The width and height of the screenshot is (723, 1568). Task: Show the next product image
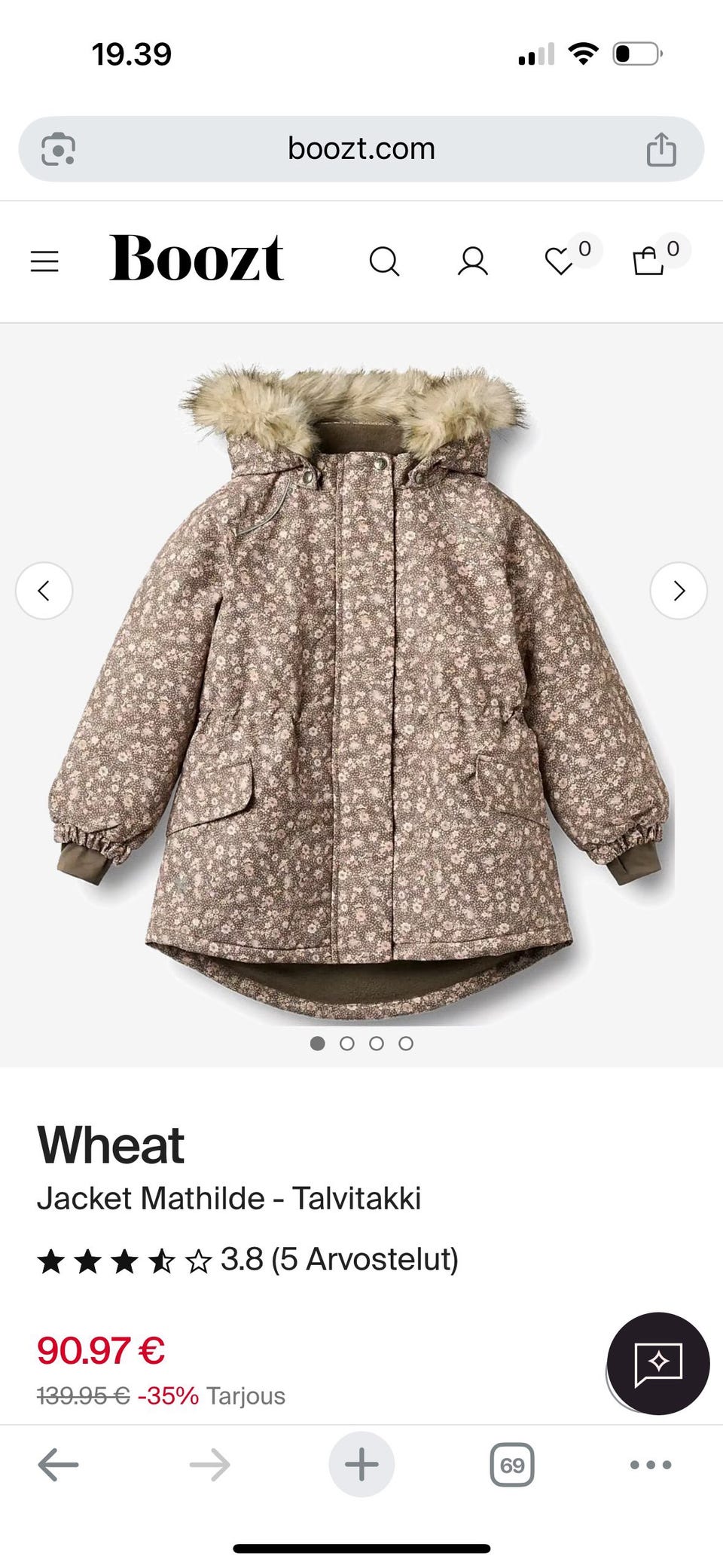pos(679,591)
